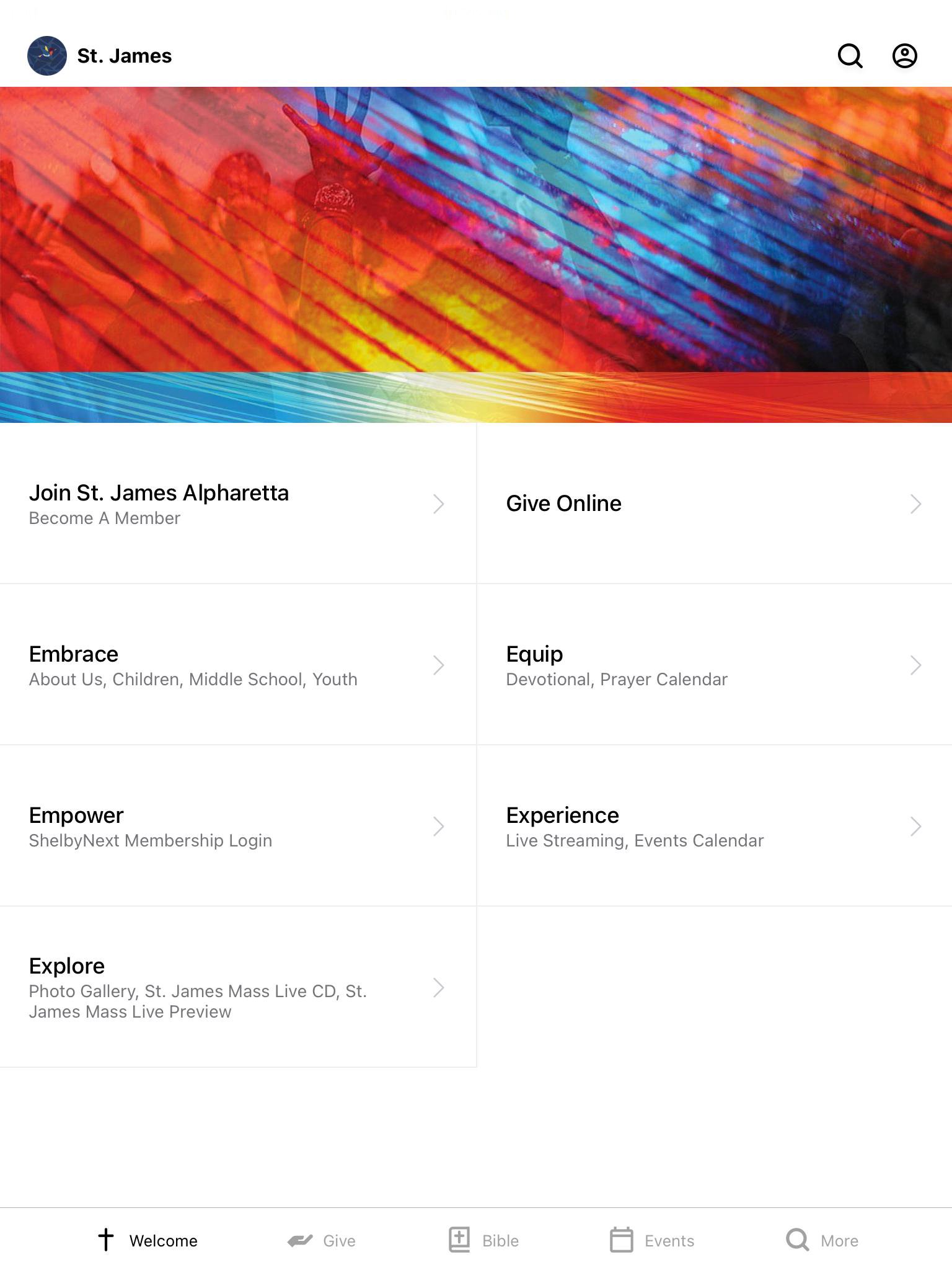This screenshot has height=1270, width=952.
Task: Select the Welcome tab
Action: 148,1240
